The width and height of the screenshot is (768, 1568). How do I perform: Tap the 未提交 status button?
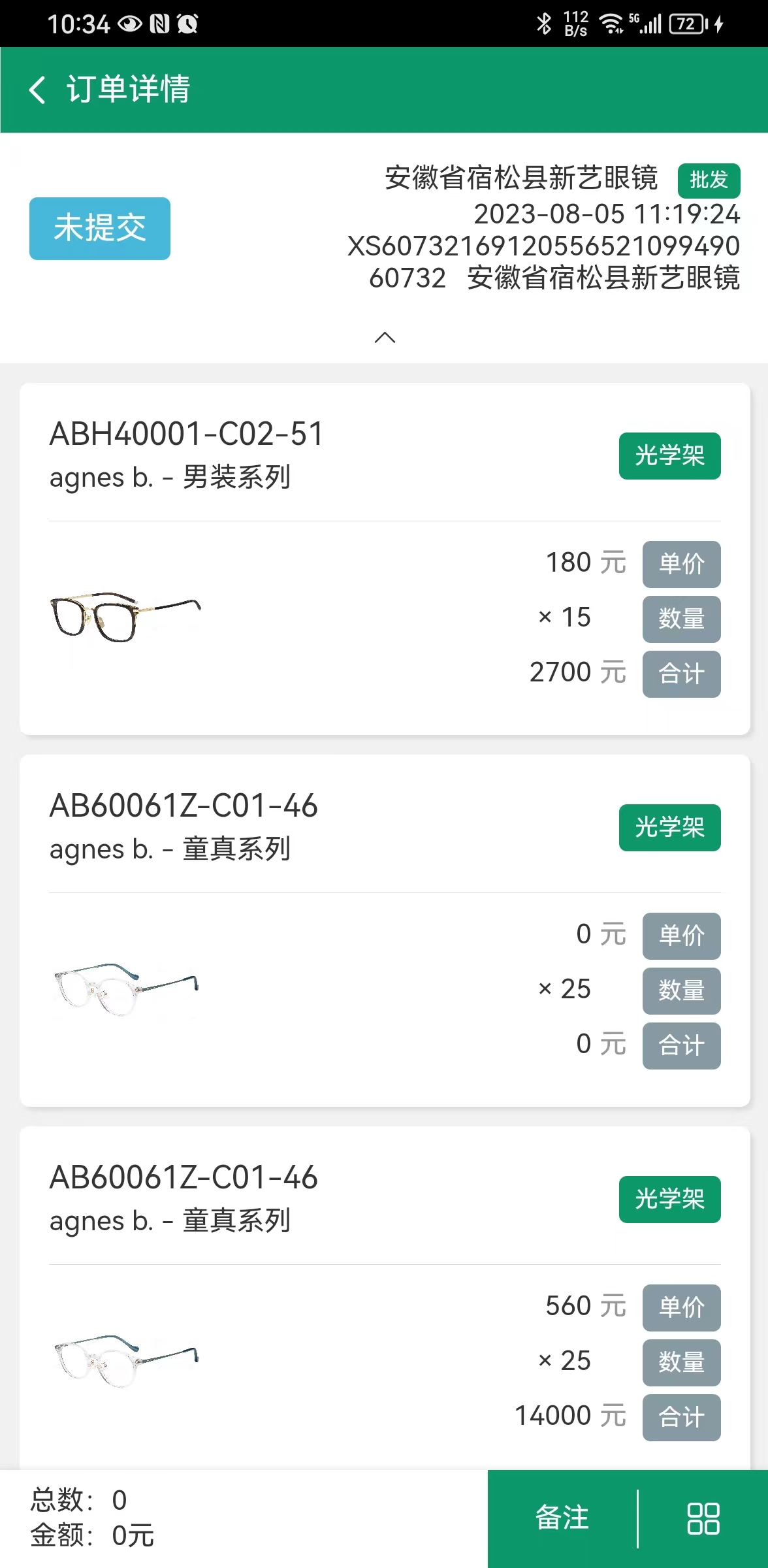click(x=100, y=229)
